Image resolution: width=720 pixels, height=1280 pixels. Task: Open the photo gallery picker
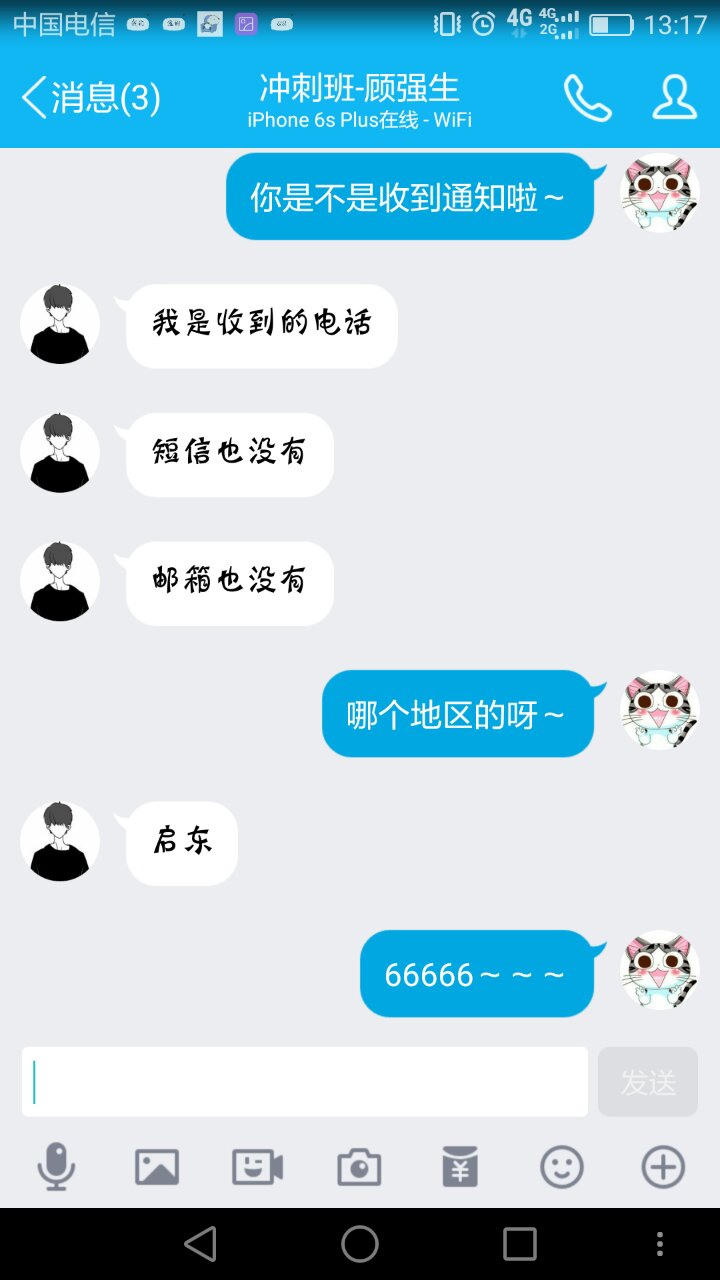(157, 1167)
